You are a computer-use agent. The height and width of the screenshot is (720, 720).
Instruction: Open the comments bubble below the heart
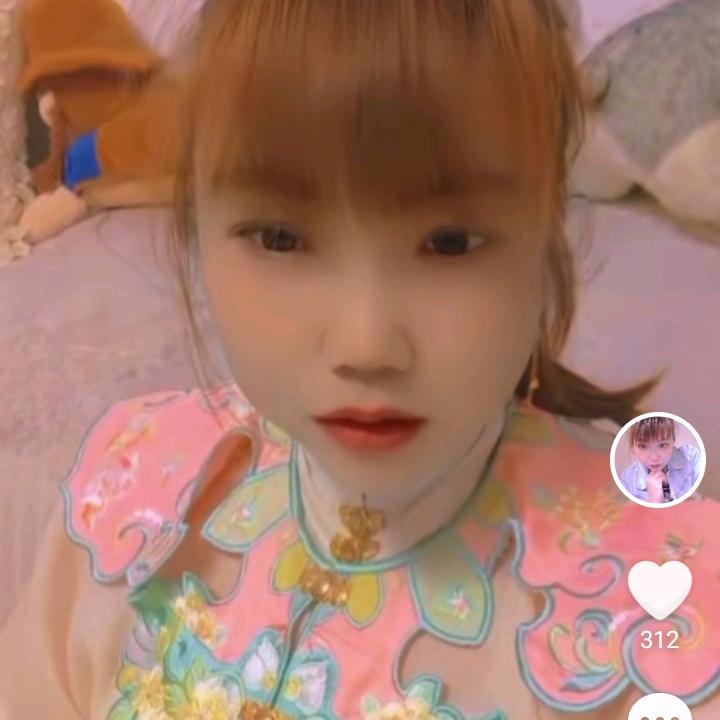(x=660, y=709)
